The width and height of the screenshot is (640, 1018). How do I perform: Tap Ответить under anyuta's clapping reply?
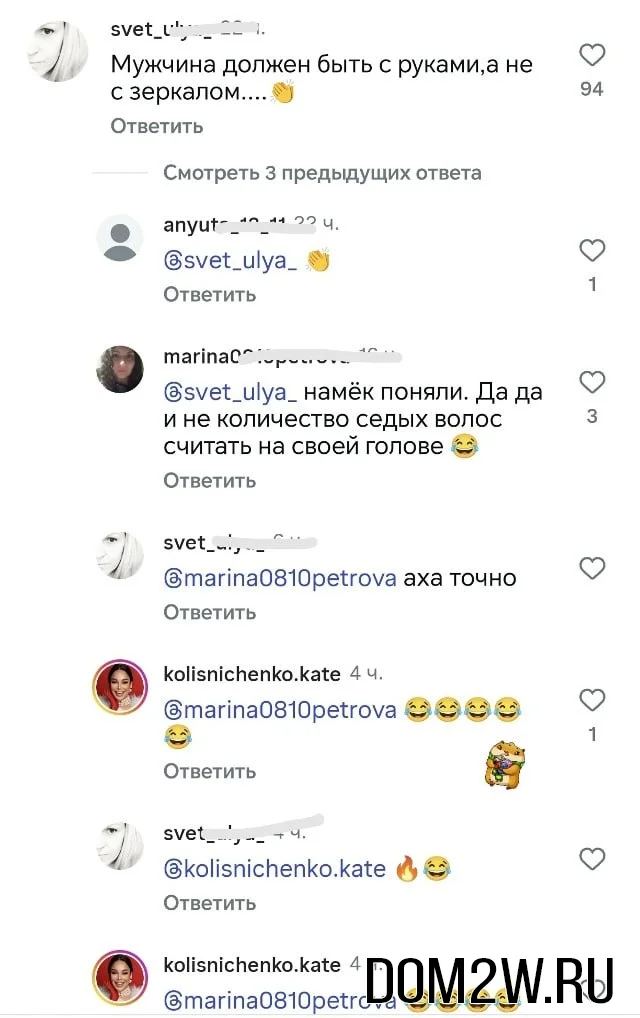coord(209,294)
